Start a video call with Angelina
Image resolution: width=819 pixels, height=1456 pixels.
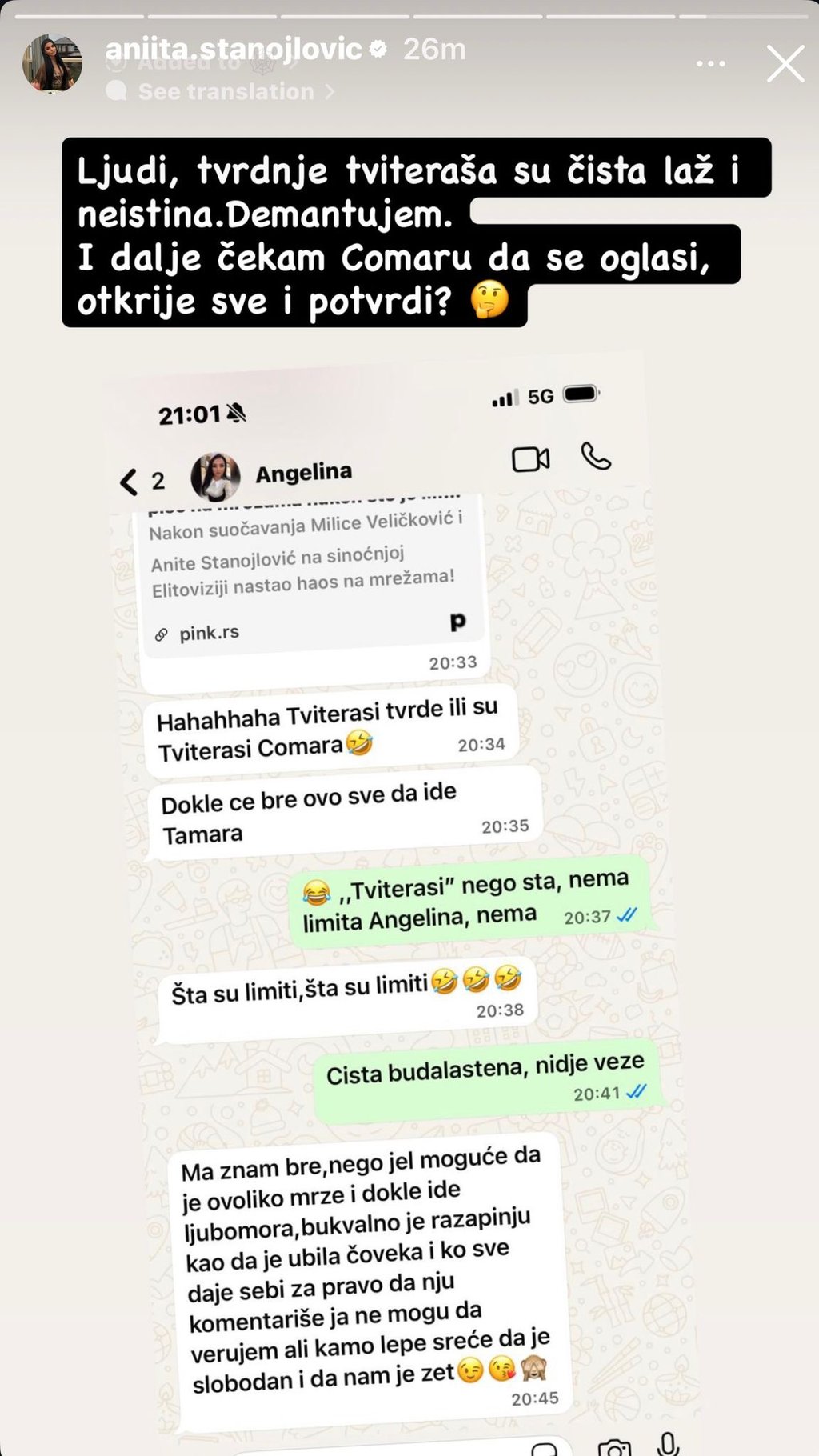(529, 458)
